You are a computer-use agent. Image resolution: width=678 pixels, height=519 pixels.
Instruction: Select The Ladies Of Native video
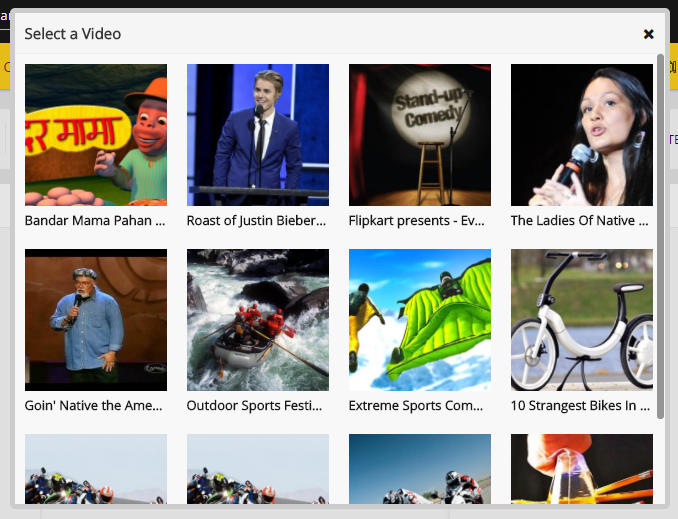tap(582, 135)
